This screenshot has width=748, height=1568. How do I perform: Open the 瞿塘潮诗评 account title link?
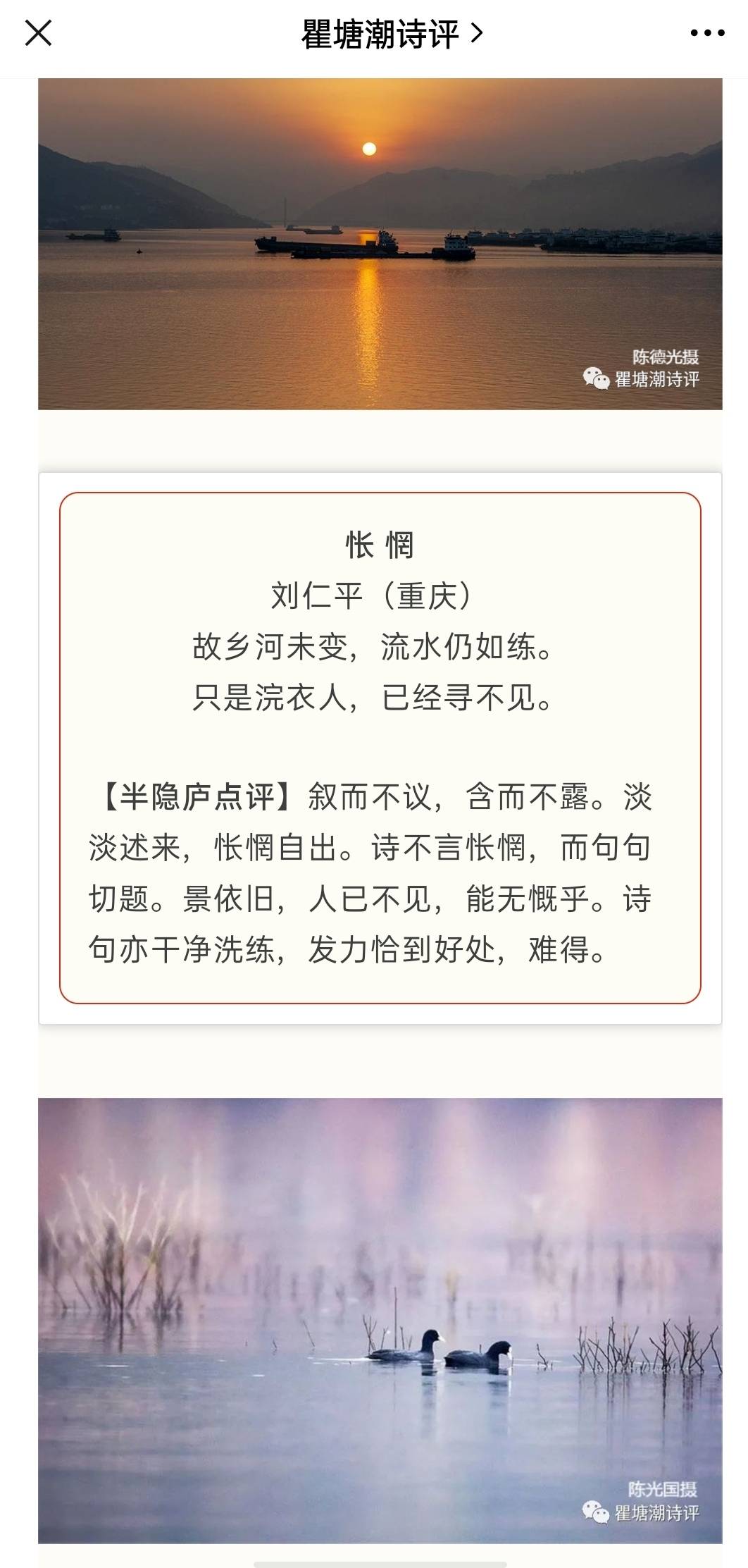click(x=391, y=33)
